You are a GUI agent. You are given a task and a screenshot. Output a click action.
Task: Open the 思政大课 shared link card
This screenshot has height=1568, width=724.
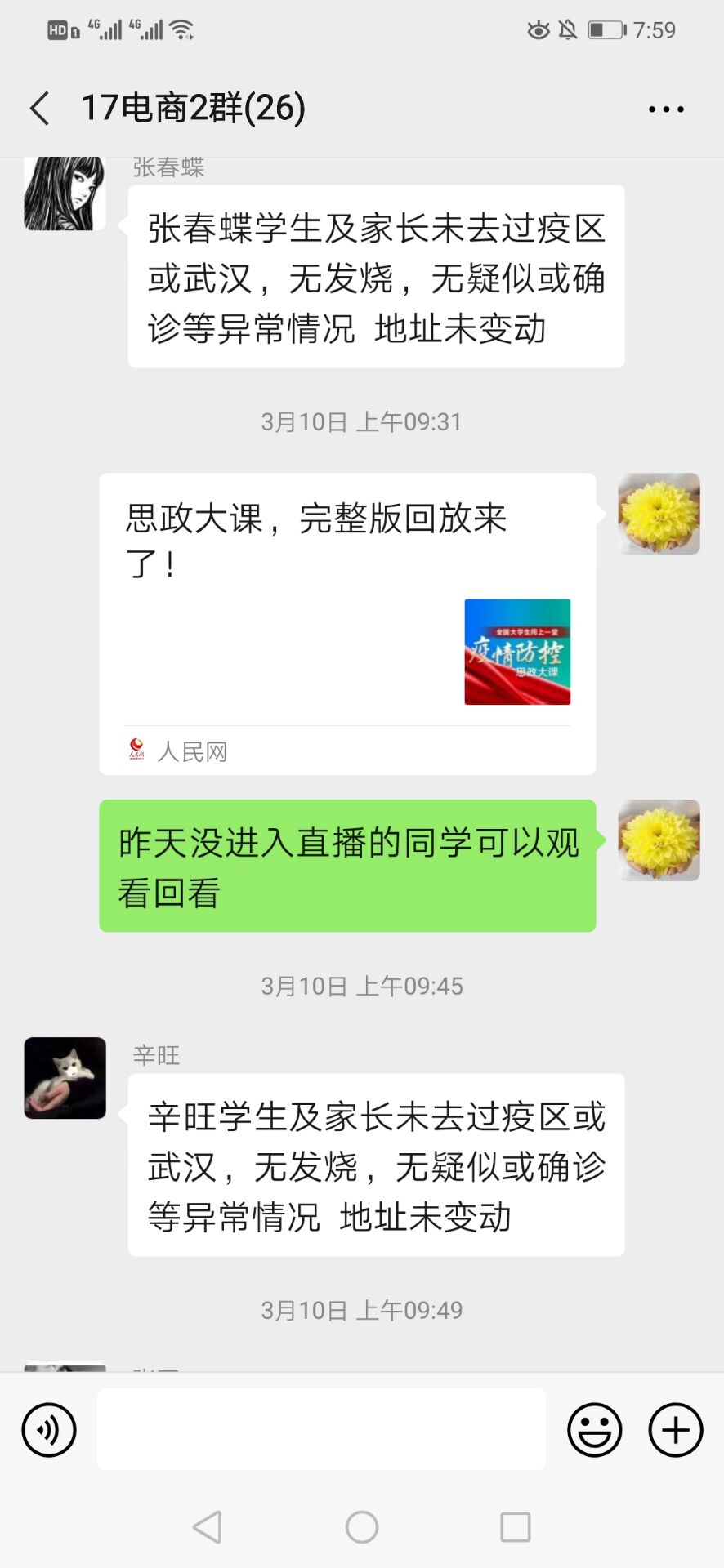[x=347, y=624]
